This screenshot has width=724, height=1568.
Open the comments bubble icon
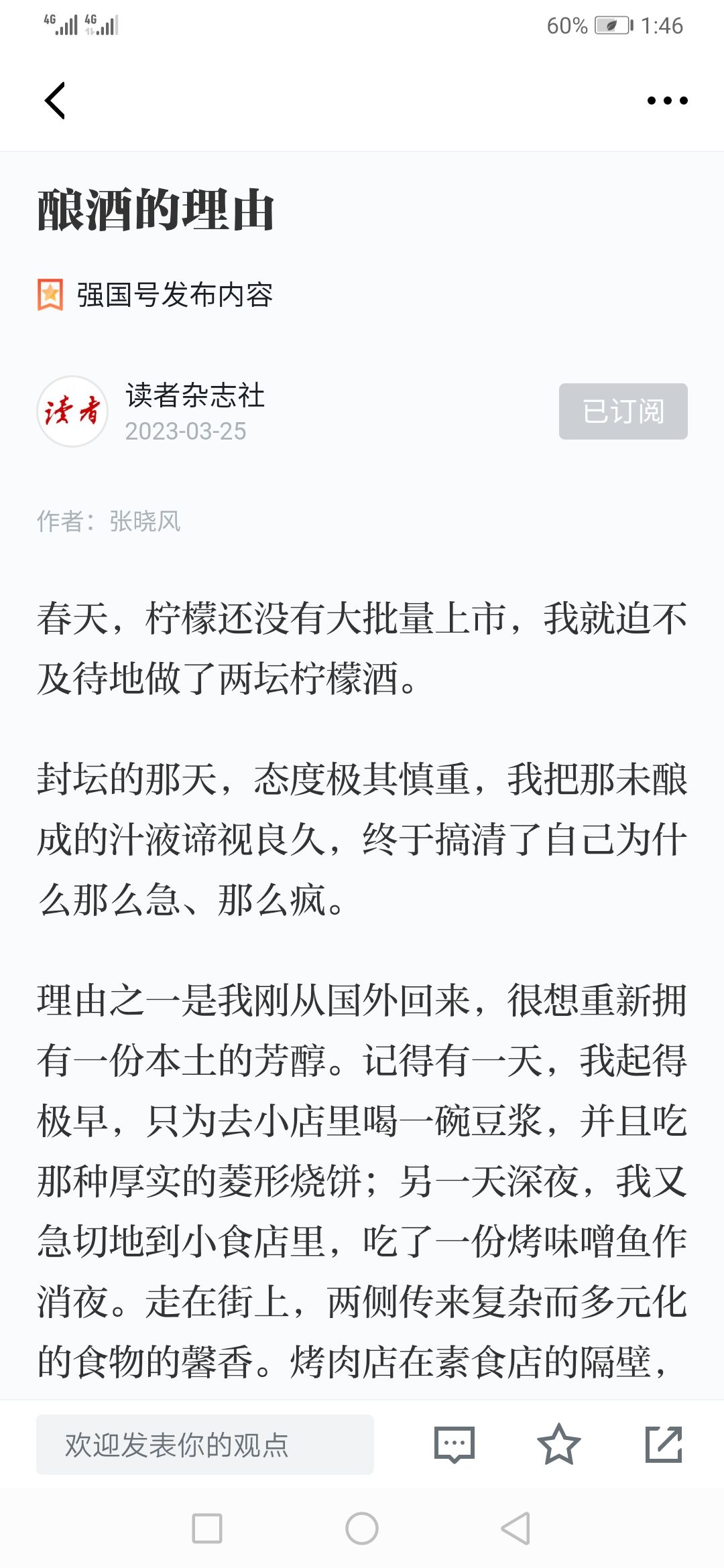point(455,1445)
